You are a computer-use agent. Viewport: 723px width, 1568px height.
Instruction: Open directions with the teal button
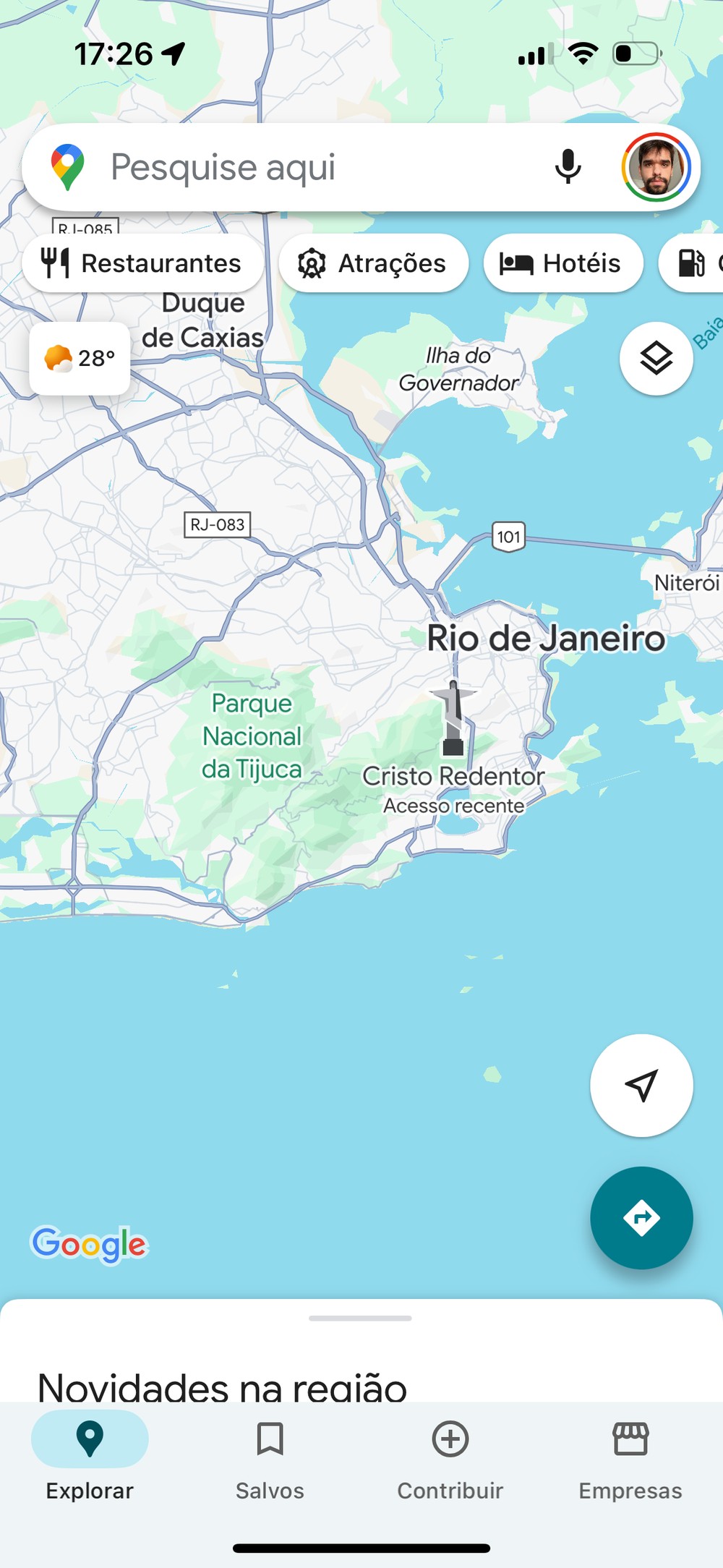[641, 1218]
